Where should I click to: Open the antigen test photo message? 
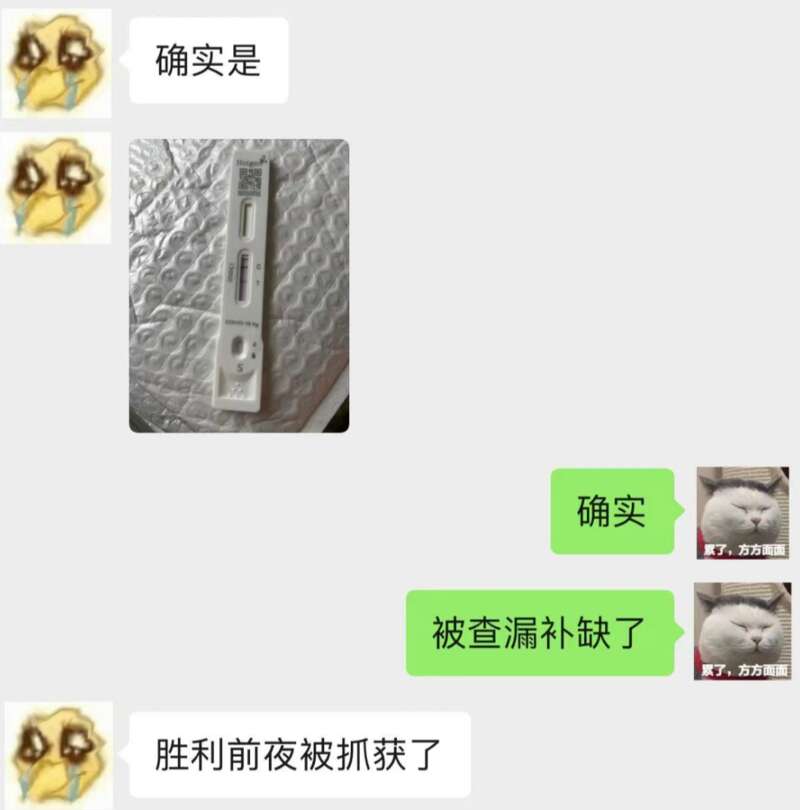click(239, 286)
